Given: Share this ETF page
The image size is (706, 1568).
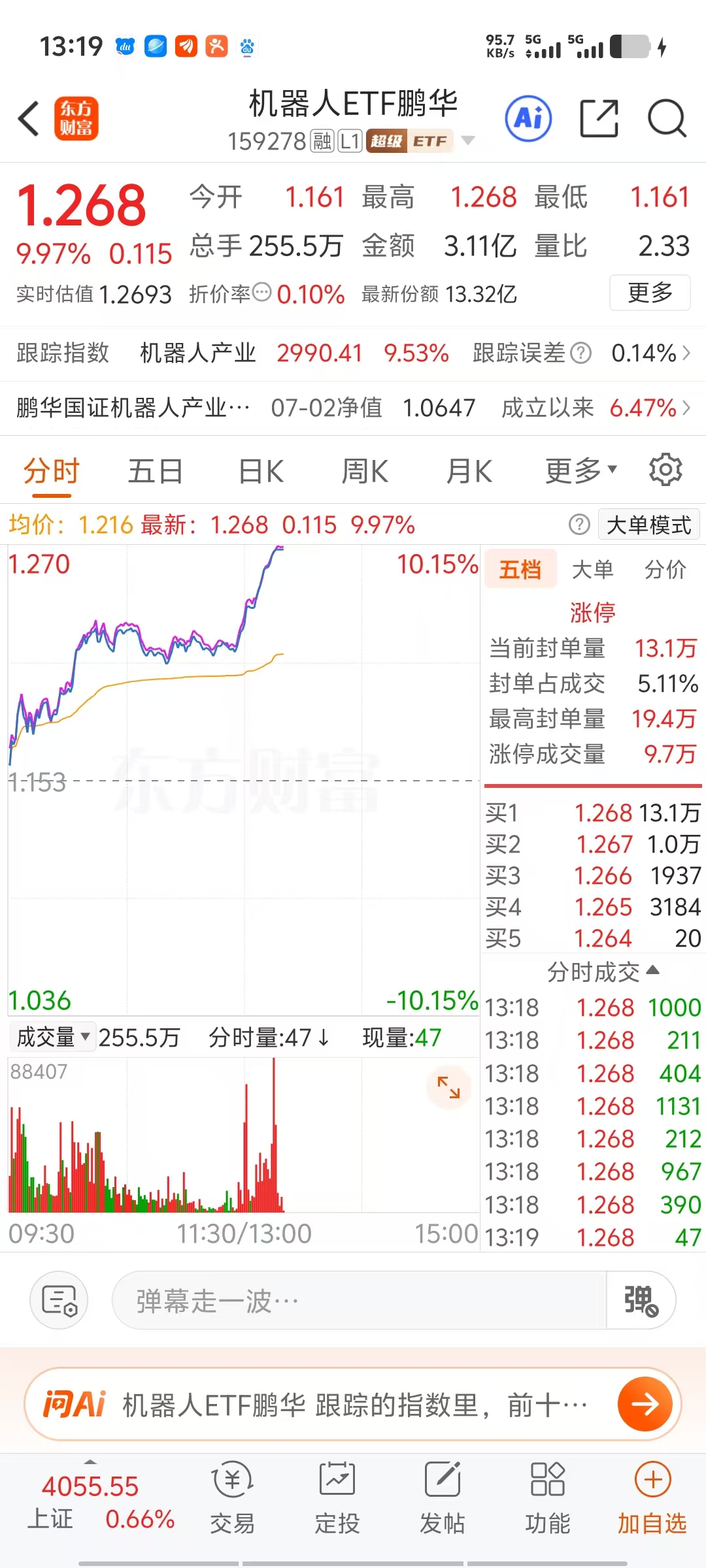Looking at the screenshot, I should tap(599, 119).
